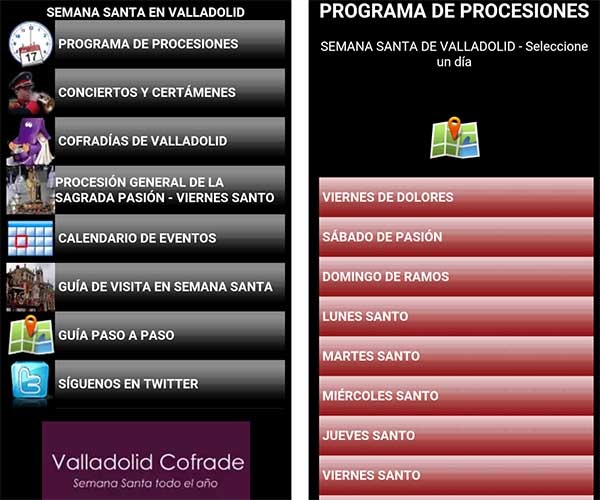Select Sábado de Pasión
Screen dimensions: 600x500
455,237
